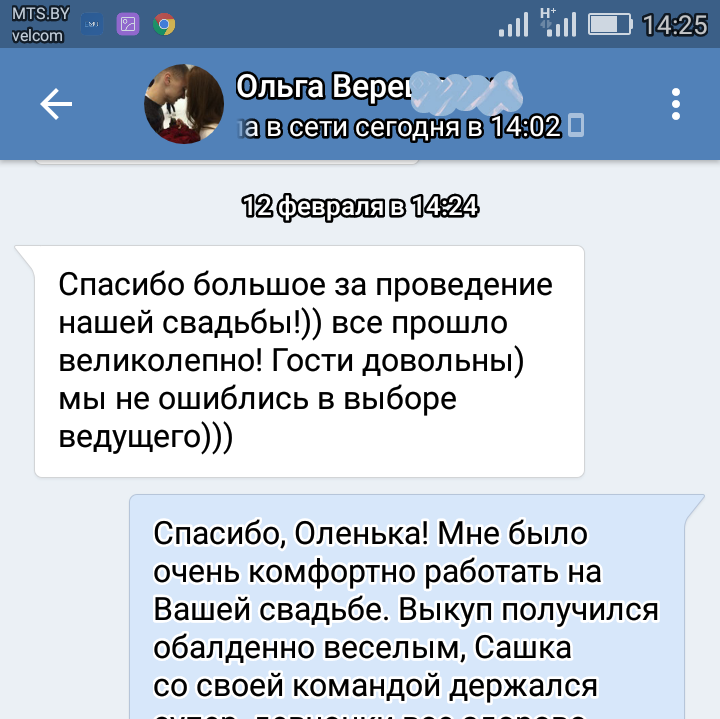Viewport: 720px width, 719px height.
Task: Go back from the chat
Action: (x=56, y=104)
